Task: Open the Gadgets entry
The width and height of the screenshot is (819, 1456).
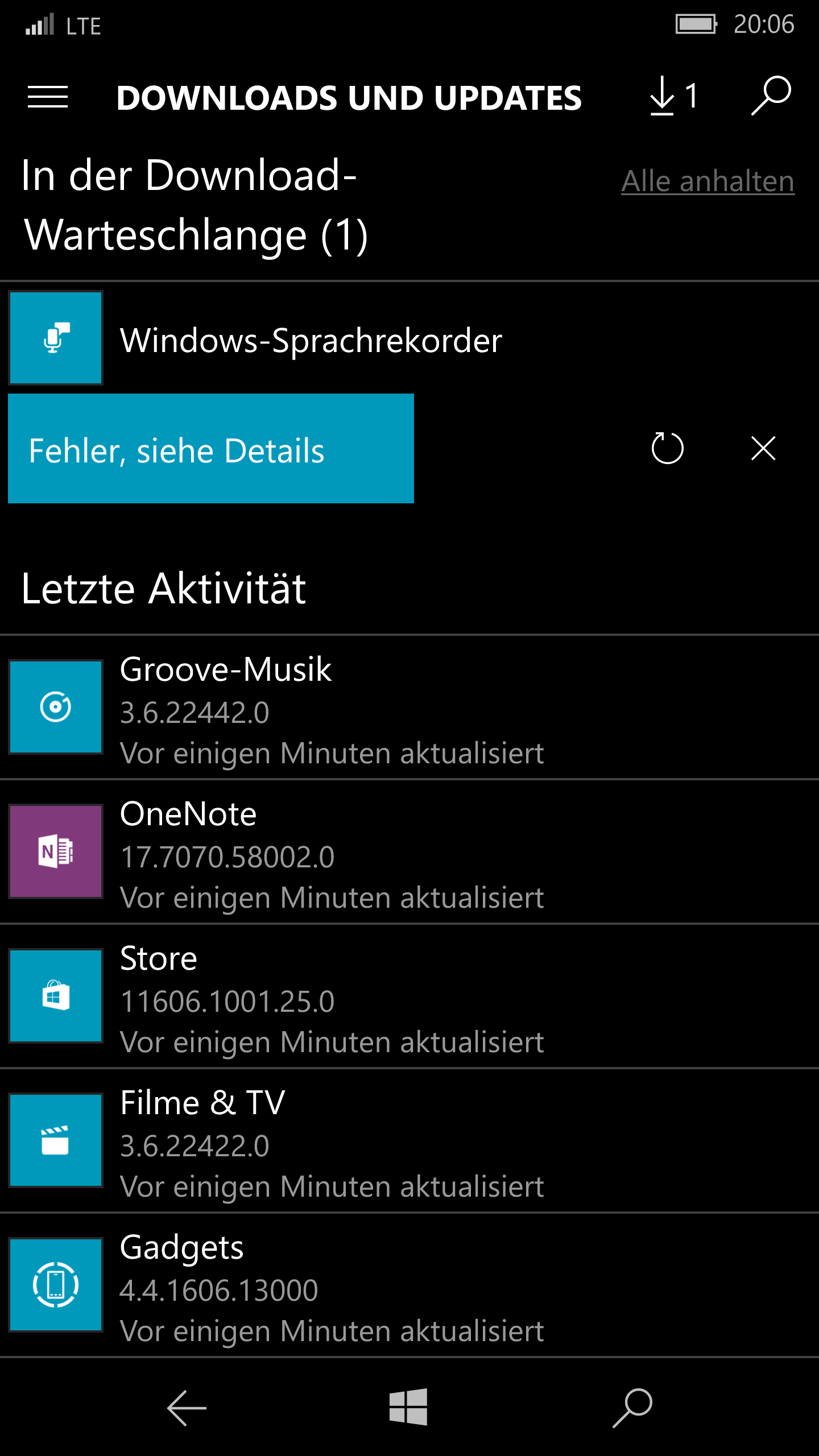Action: click(x=409, y=1285)
